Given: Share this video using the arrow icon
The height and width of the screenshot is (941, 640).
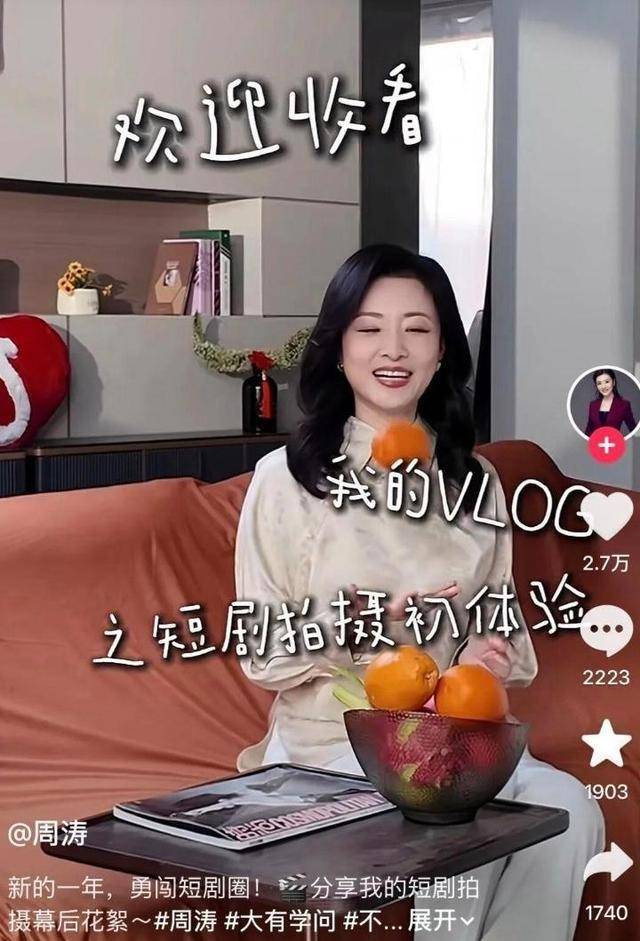Looking at the screenshot, I should [608, 862].
